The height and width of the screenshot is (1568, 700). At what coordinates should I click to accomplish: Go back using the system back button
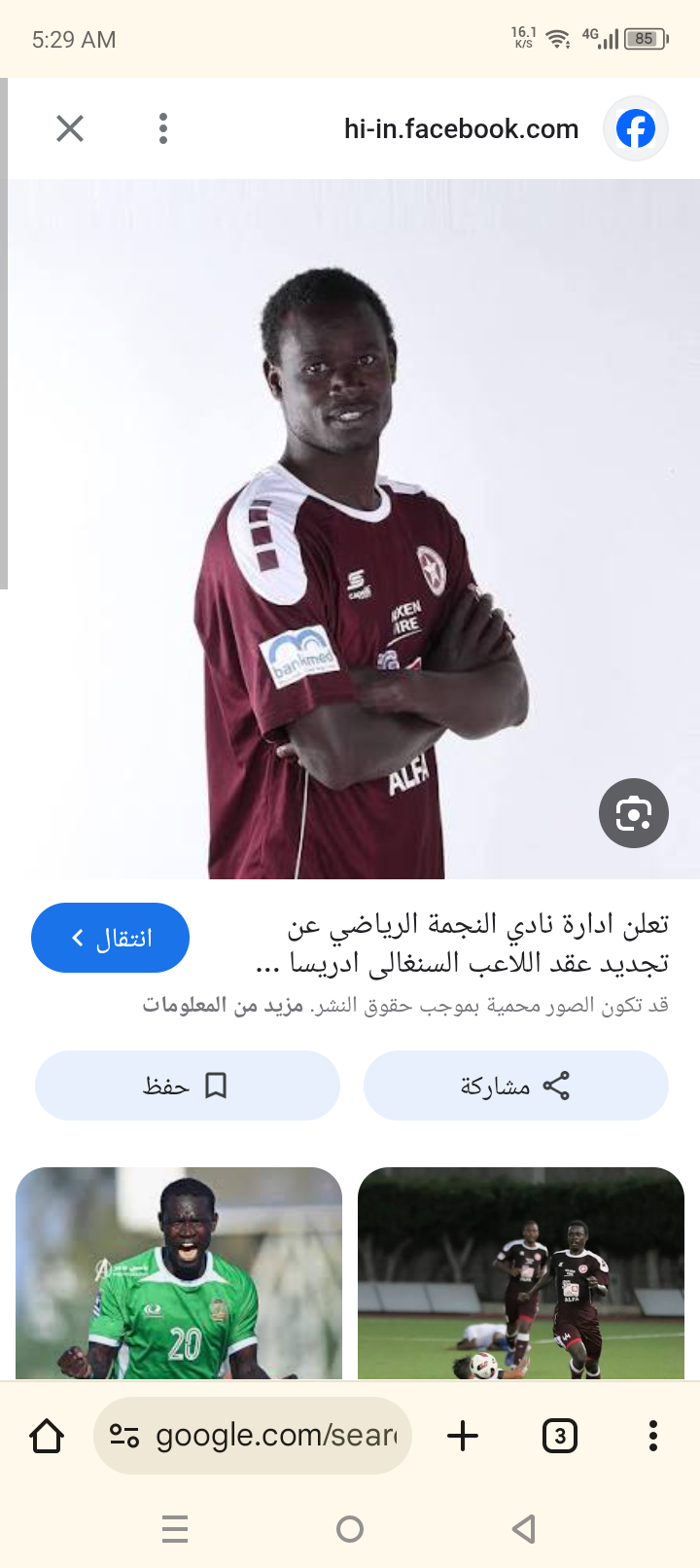(524, 1529)
